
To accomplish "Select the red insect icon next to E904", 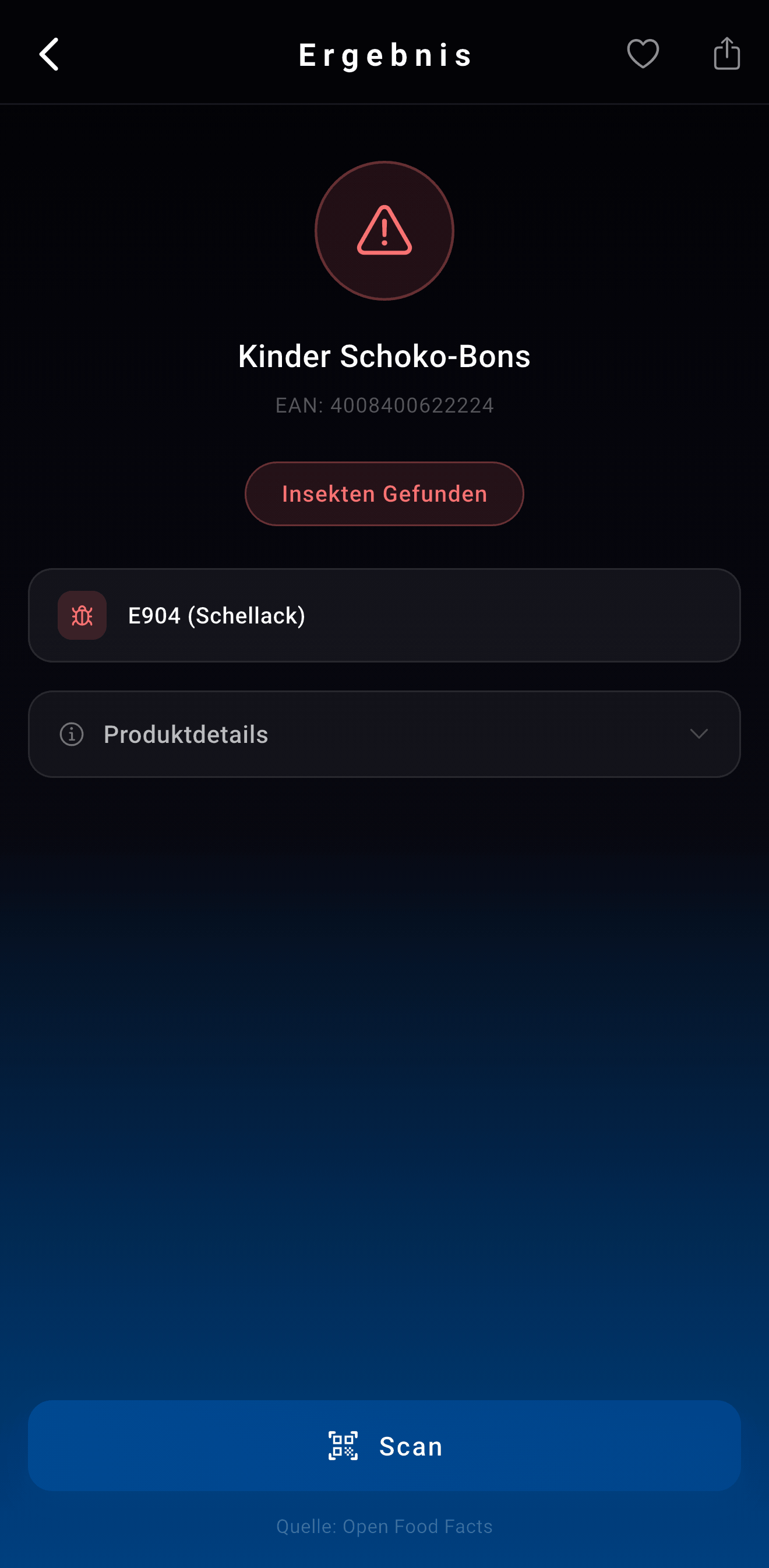I will 82,615.
